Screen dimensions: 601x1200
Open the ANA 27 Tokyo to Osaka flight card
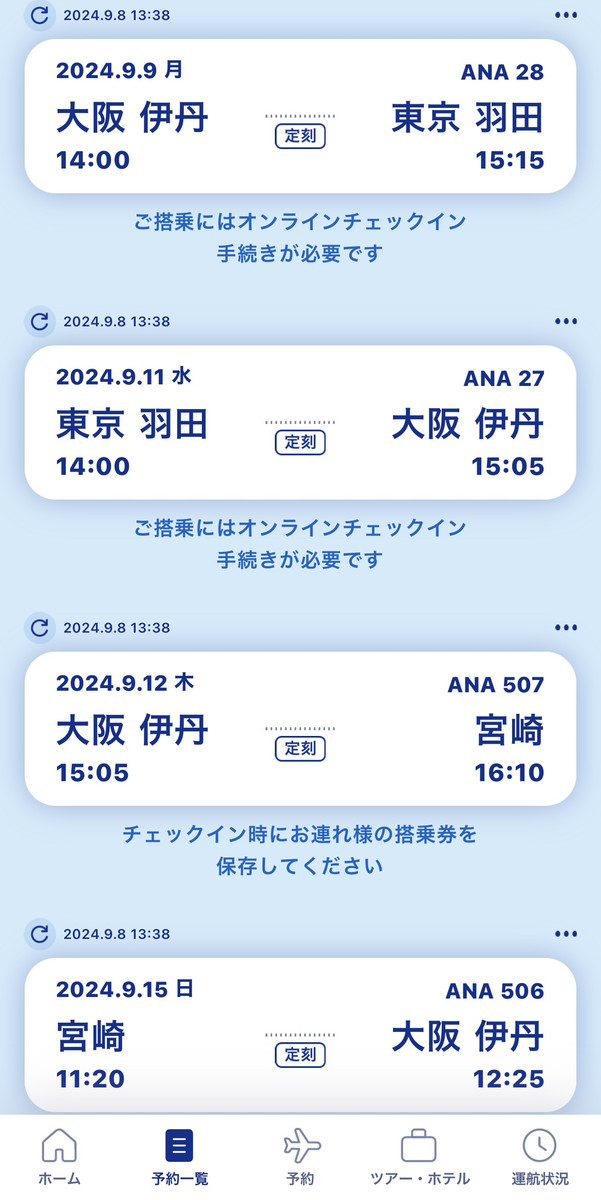click(x=300, y=422)
